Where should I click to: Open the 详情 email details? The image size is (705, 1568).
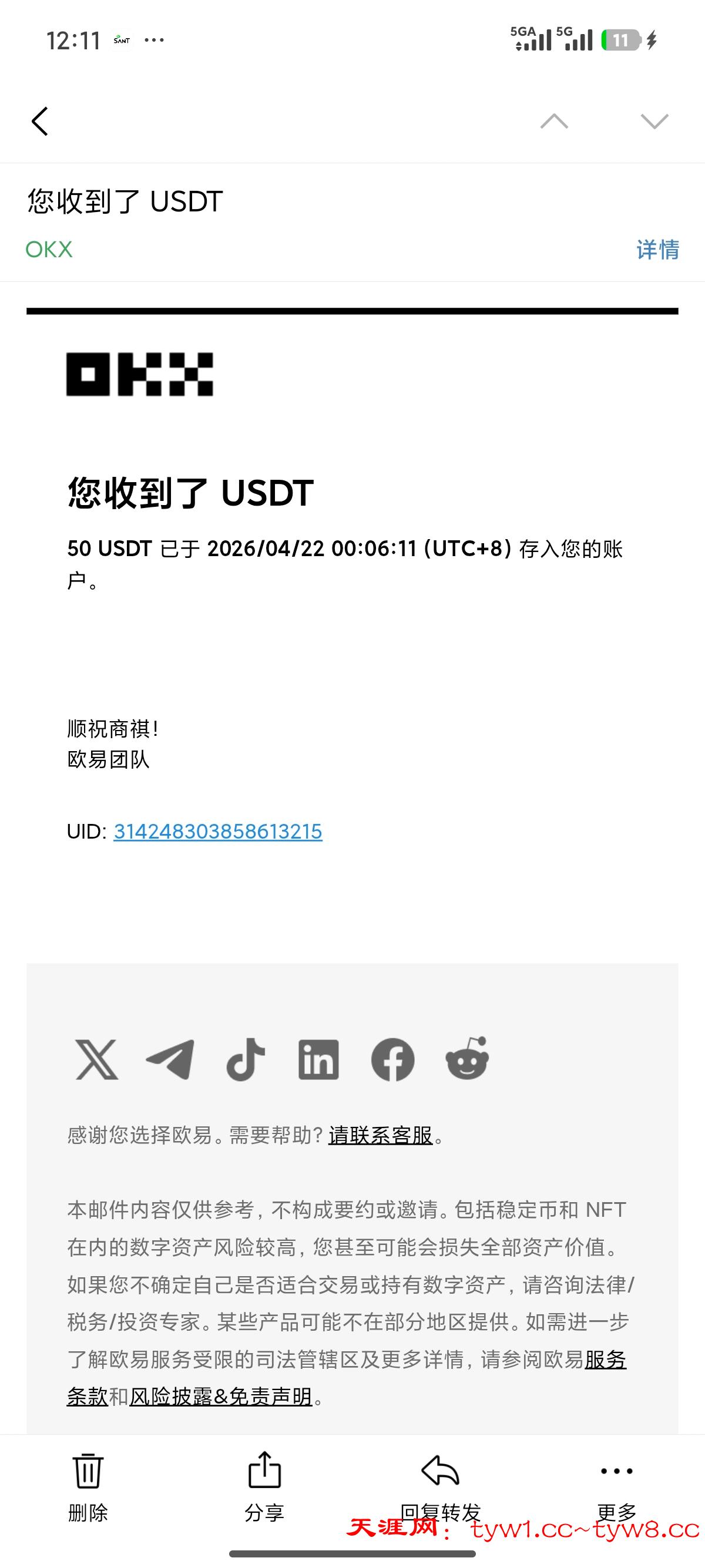[657, 250]
